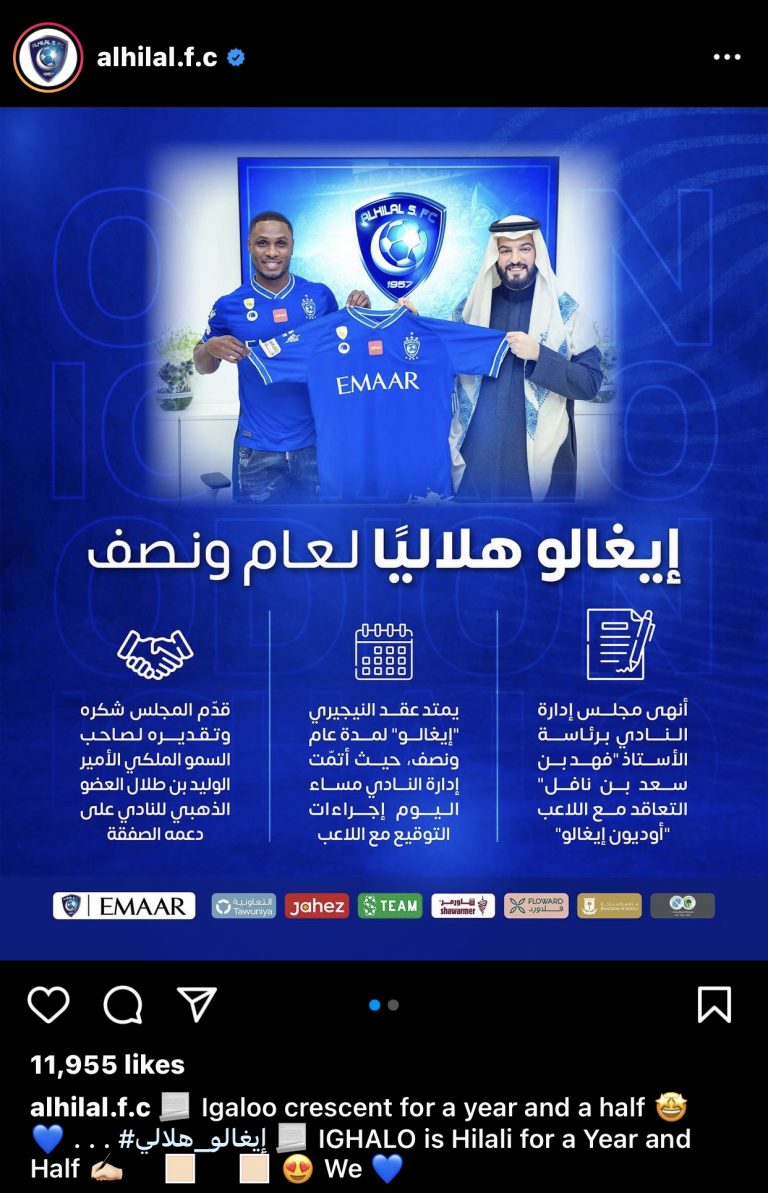This screenshot has height=1193, width=768.
Task: Share this post via paper plane
Action: tap(197, 1004)
